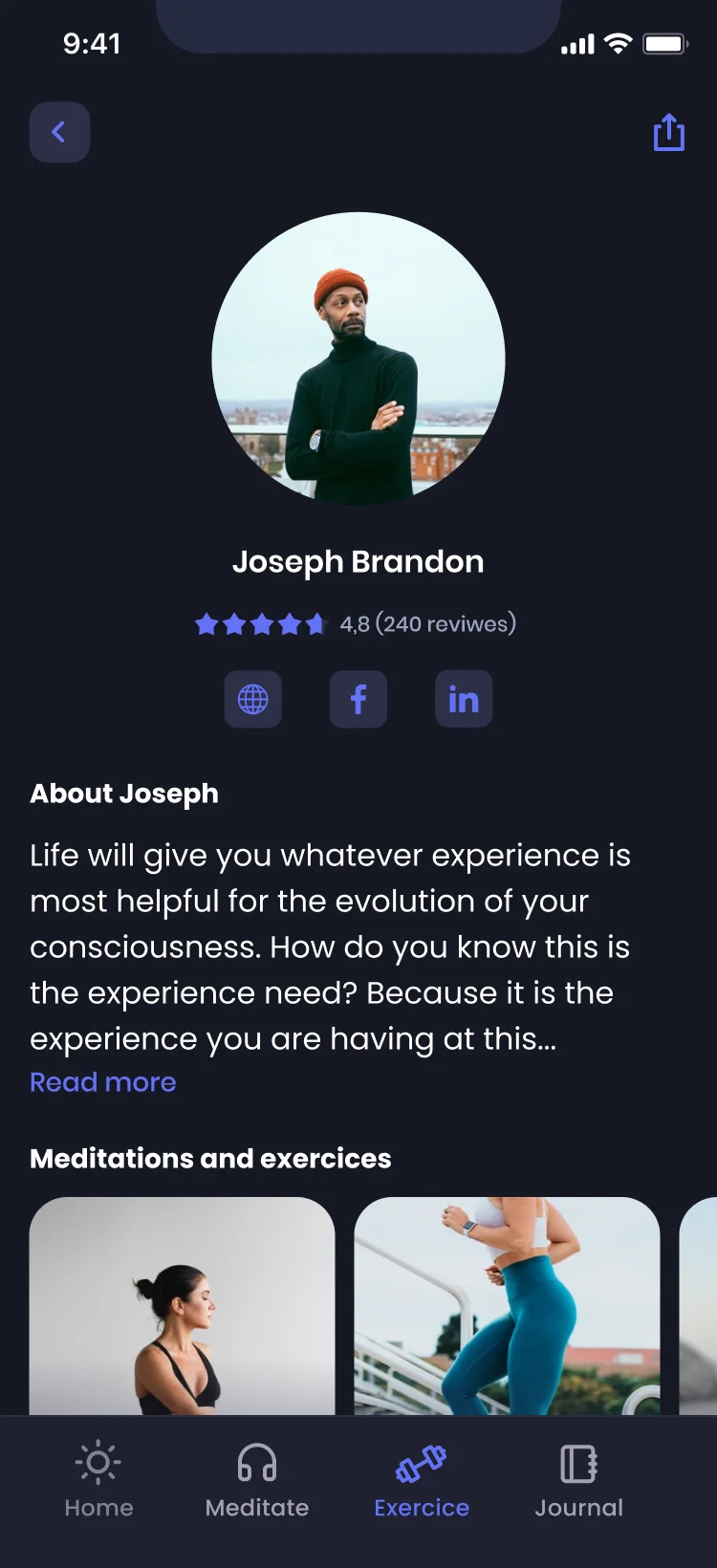This screenshot has height=1568, width=717.
Task: Switch to the Home tab
Action: tap(98, 1479)
